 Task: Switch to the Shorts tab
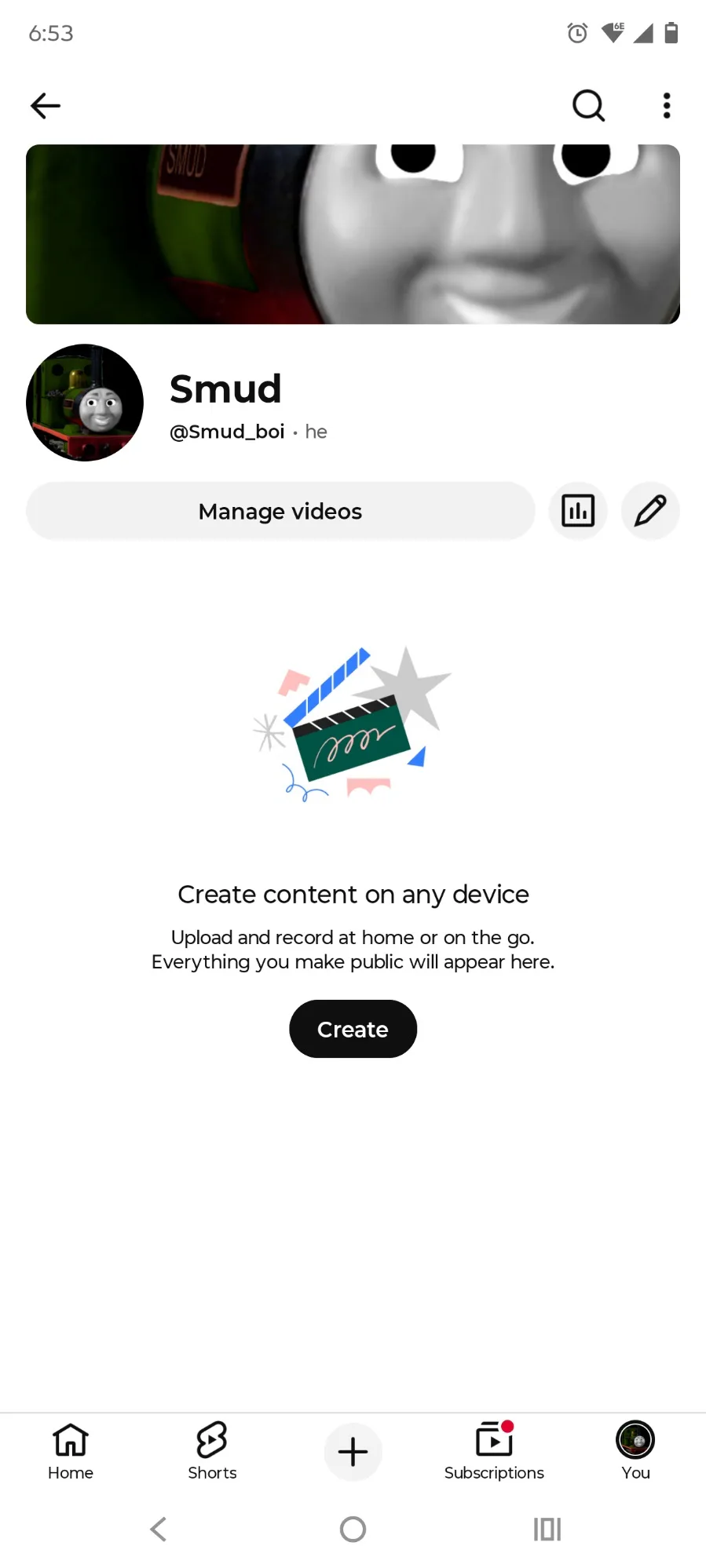[212, 1451]
